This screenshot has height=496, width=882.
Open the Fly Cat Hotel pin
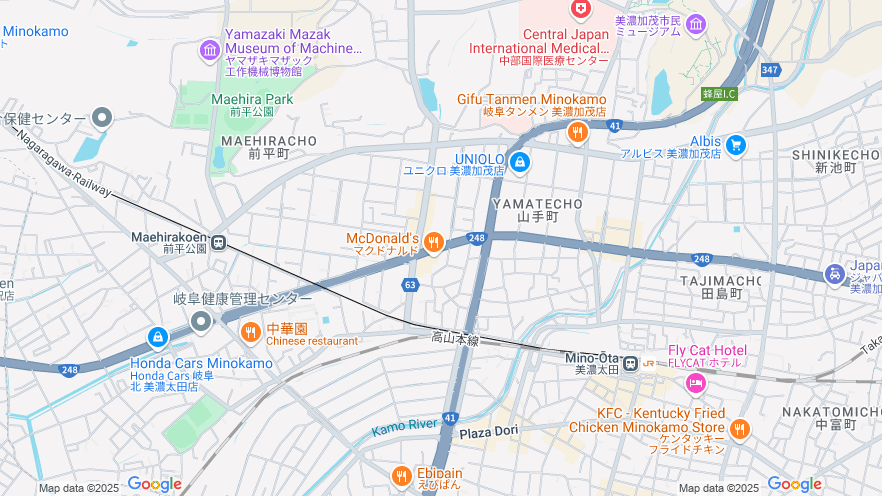pyautogui.click(x=696, y=383)
